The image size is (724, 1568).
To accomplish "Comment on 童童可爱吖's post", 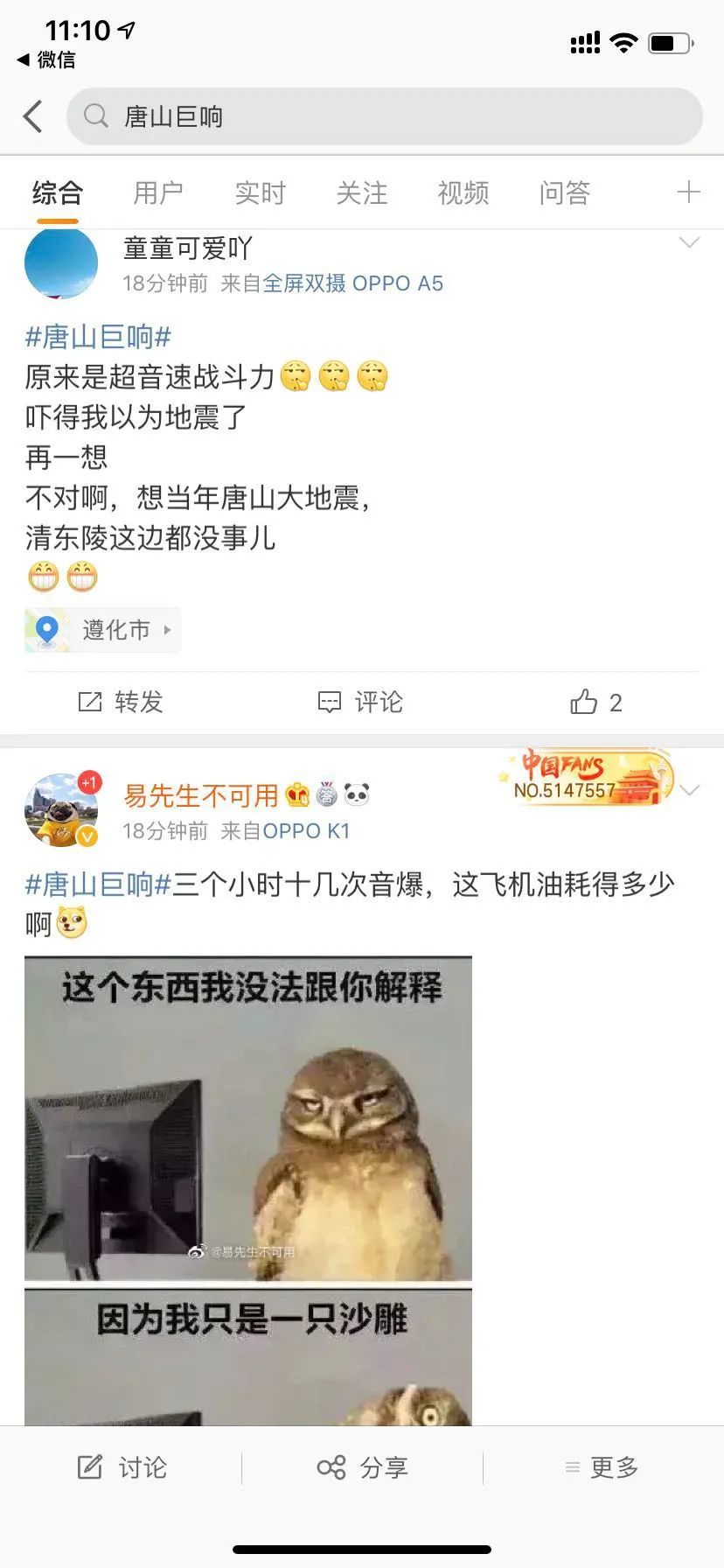I will (x=360, y=702).
